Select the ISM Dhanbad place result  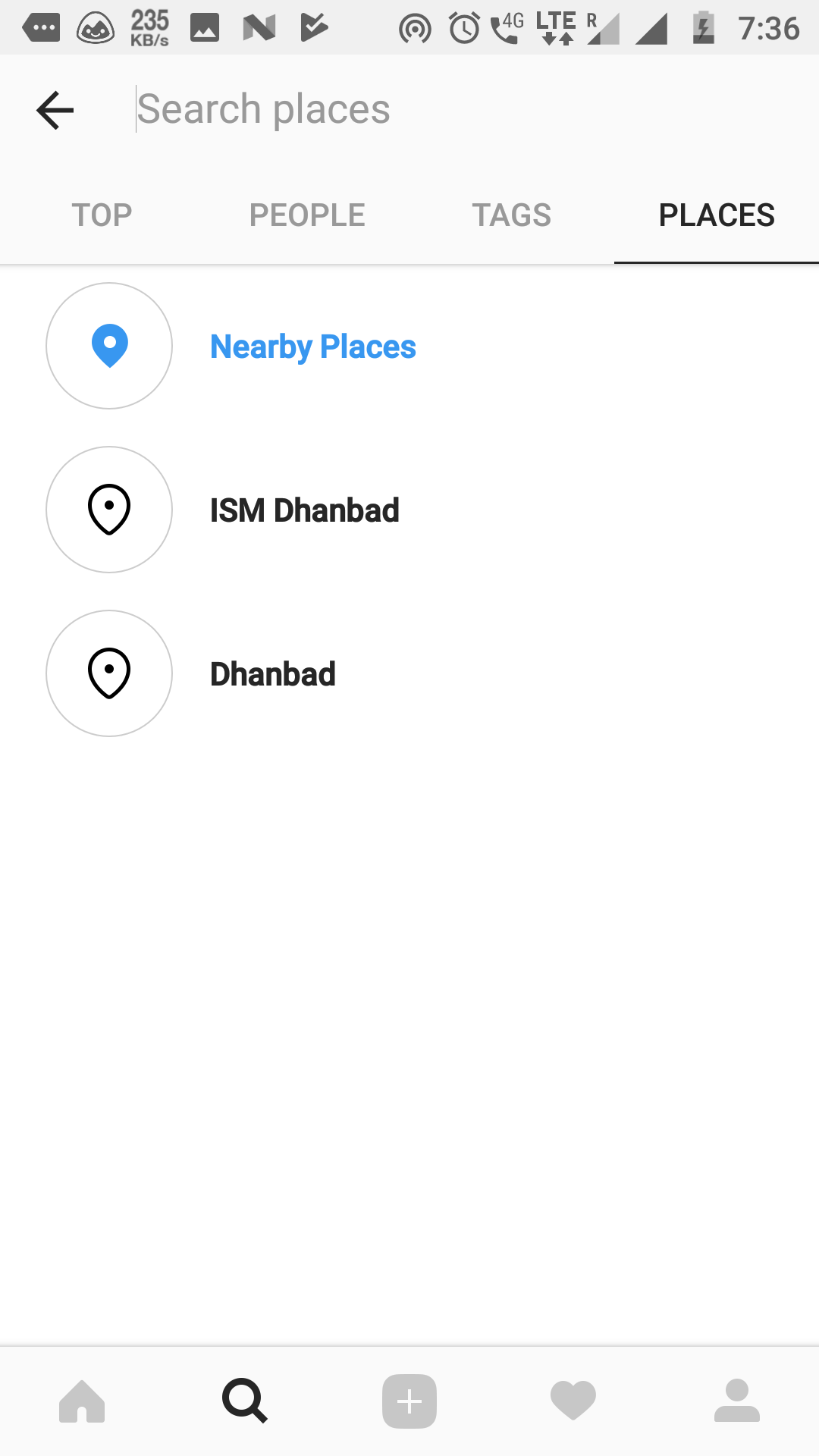point(303,510)
